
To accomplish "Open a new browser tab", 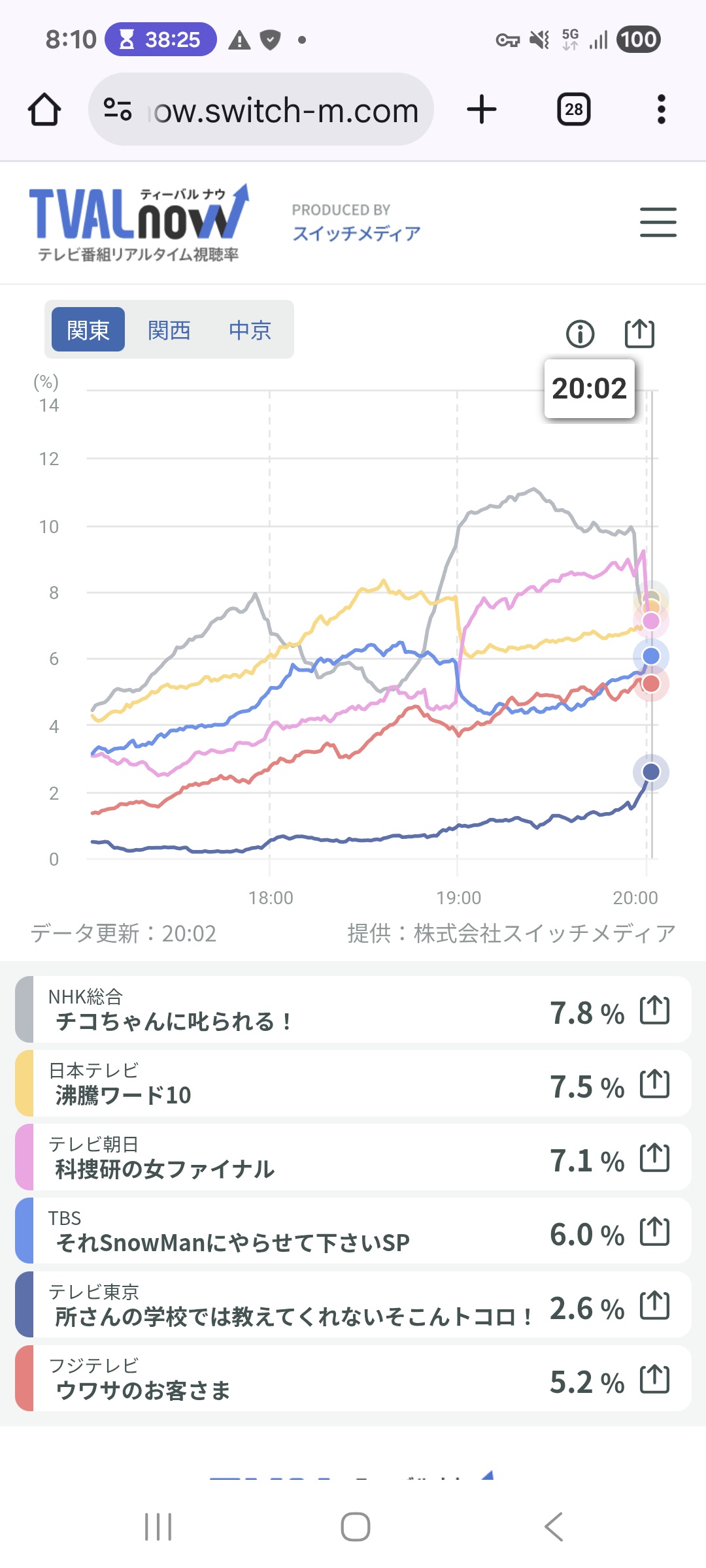I will (482, 110).
